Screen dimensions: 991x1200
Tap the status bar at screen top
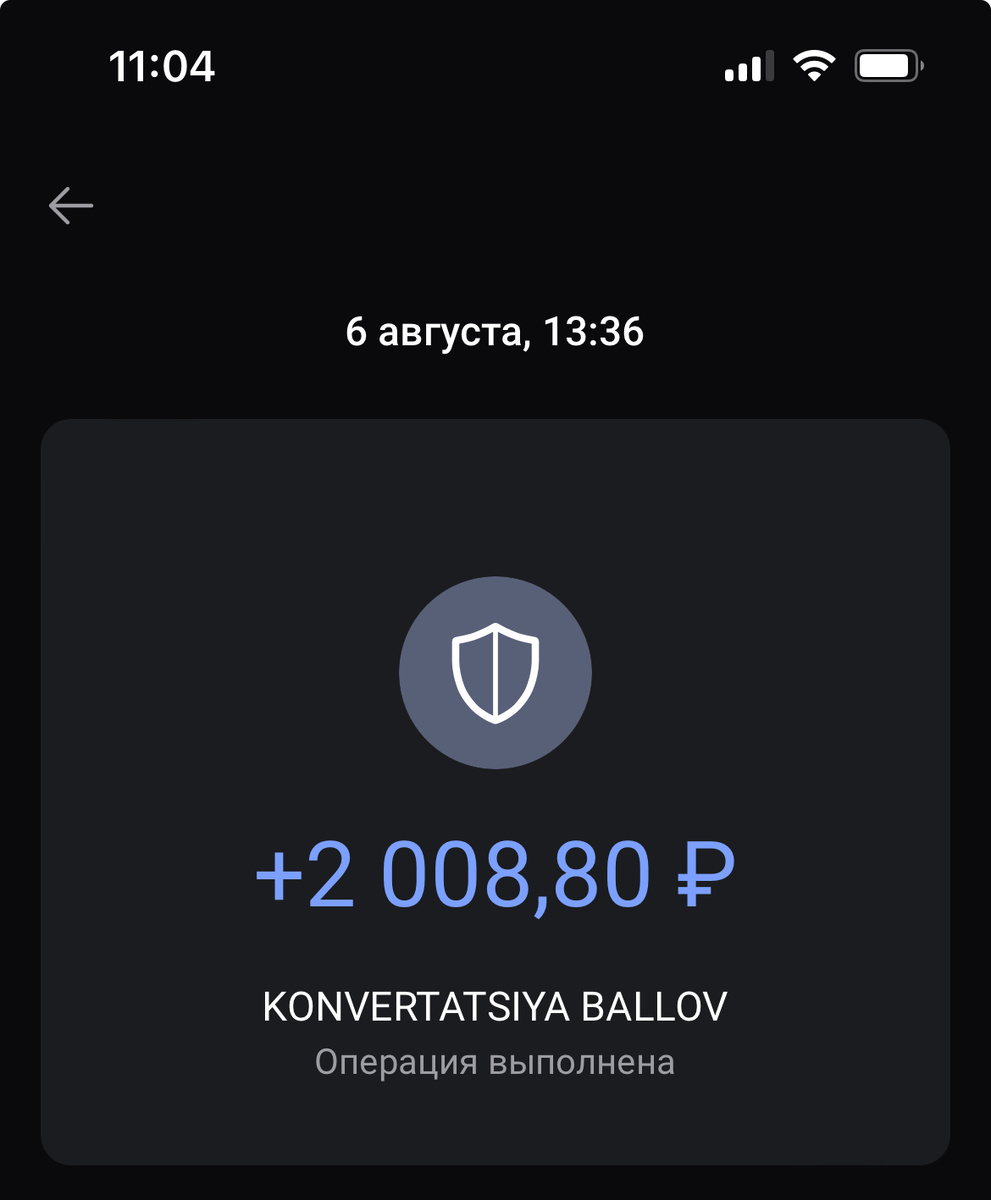click(495, 64)
